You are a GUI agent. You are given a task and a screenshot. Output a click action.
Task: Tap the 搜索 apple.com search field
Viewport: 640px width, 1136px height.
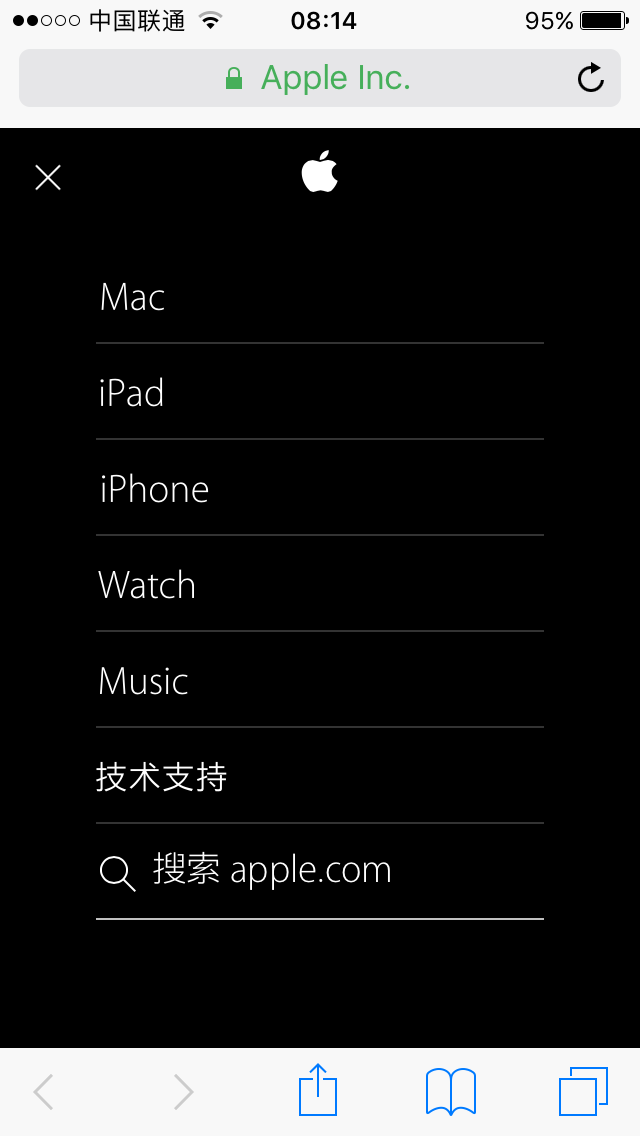tap(320, 872)
